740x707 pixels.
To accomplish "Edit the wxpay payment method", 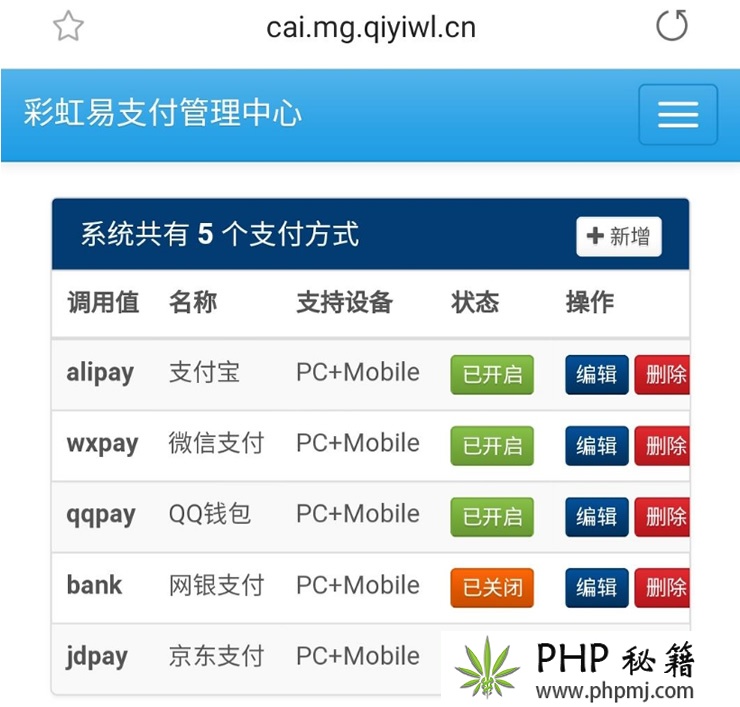I will pos(597,446).
